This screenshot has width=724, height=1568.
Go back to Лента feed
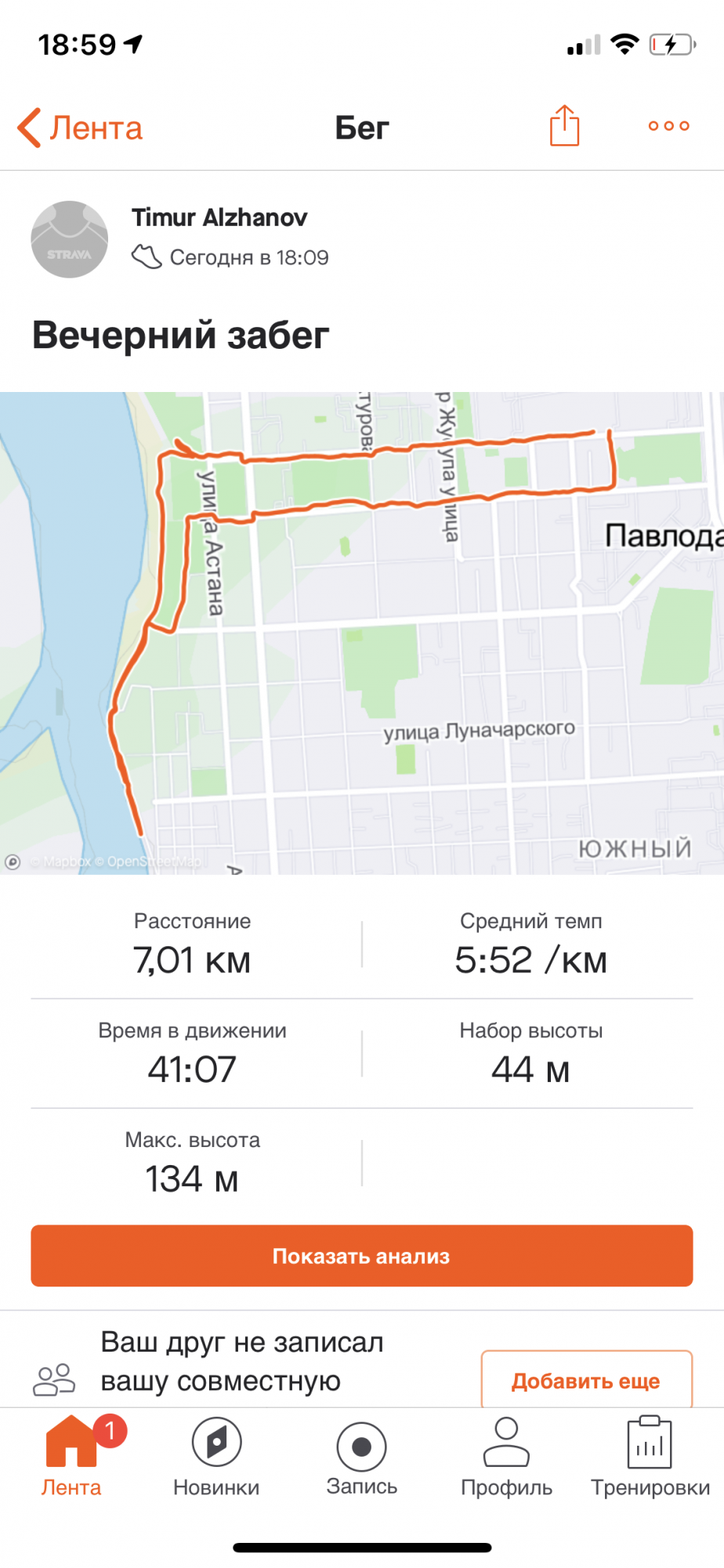pyautogui.click(x=80, y=128)
